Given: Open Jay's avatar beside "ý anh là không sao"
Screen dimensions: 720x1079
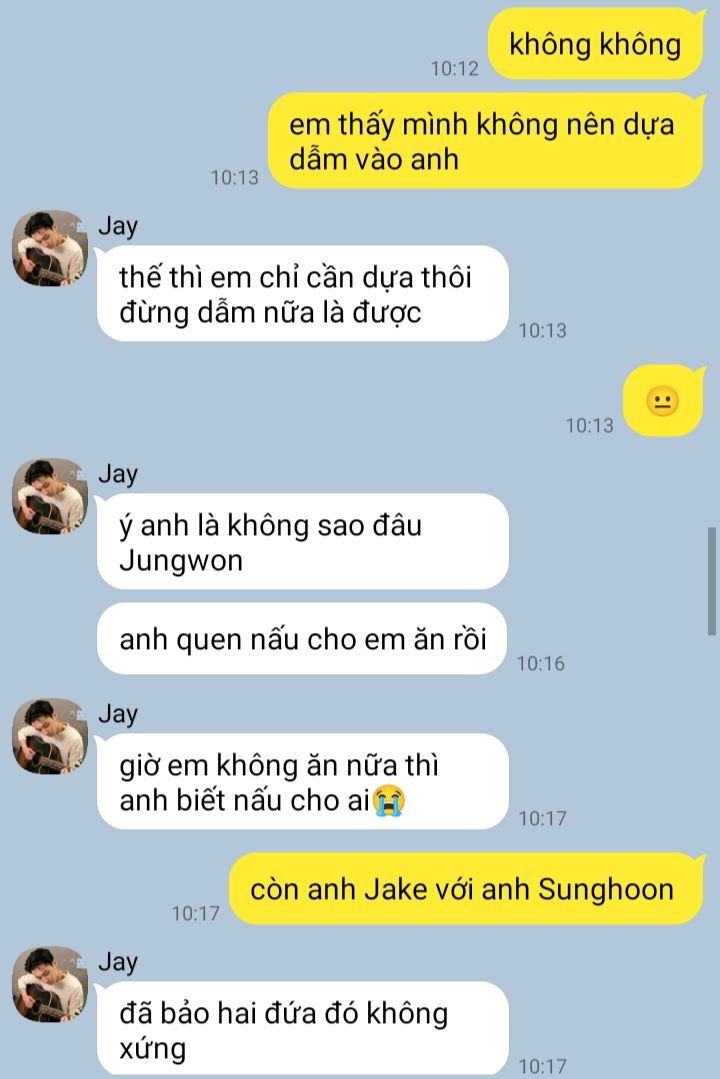Looking at the screenshot, I should (x=50, y=496).
